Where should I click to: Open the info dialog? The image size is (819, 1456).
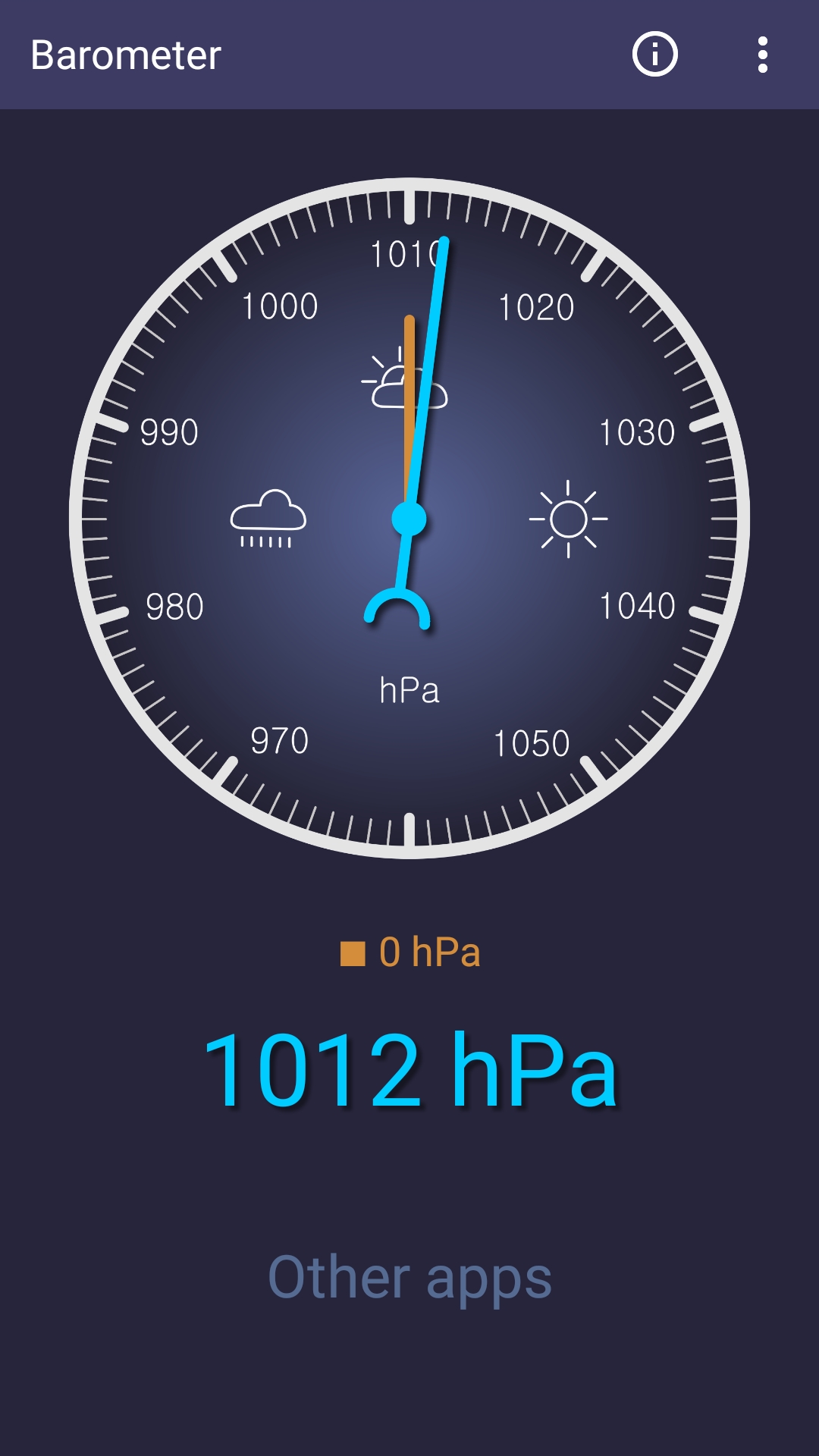654,53
